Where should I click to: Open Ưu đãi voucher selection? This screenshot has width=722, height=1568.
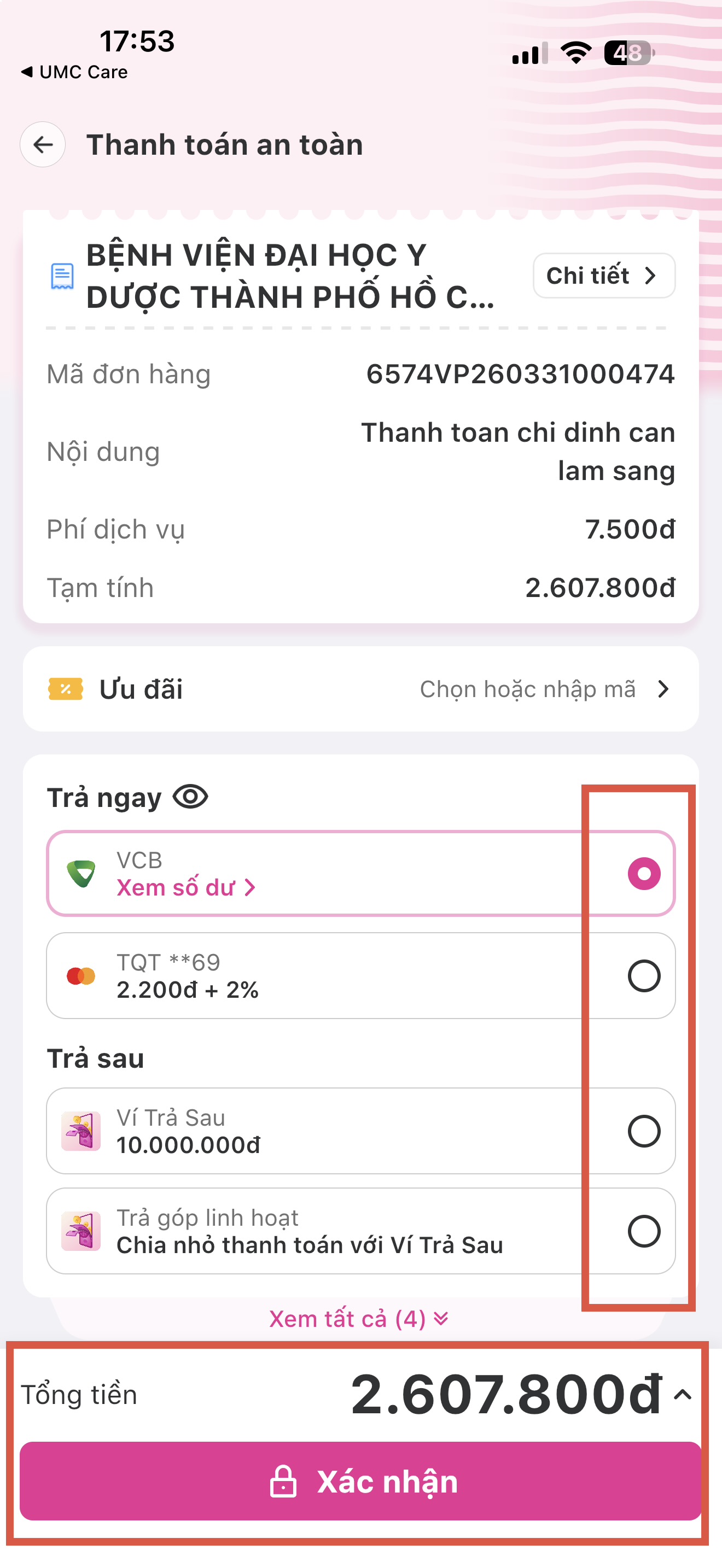360,689
